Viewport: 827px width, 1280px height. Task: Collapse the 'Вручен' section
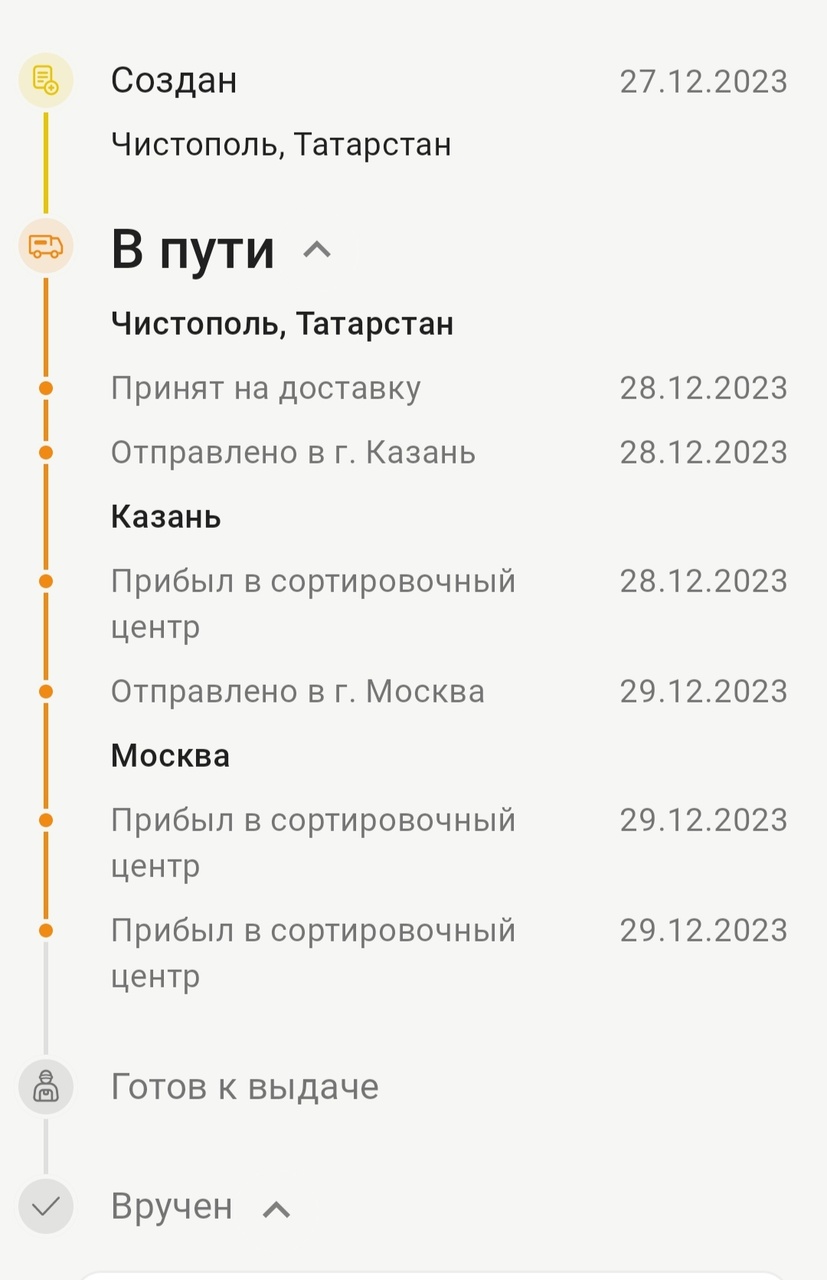(276, 1209)
